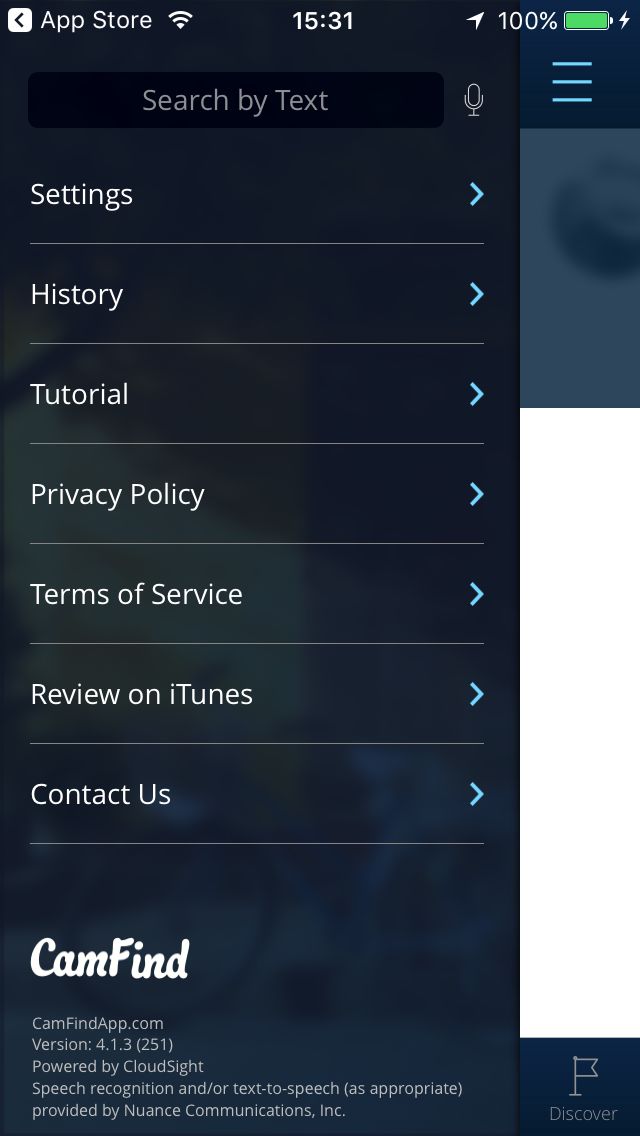Screen dimensions: 640x1136
Task: Tap the Search by Text field
Action: point(236,100)
